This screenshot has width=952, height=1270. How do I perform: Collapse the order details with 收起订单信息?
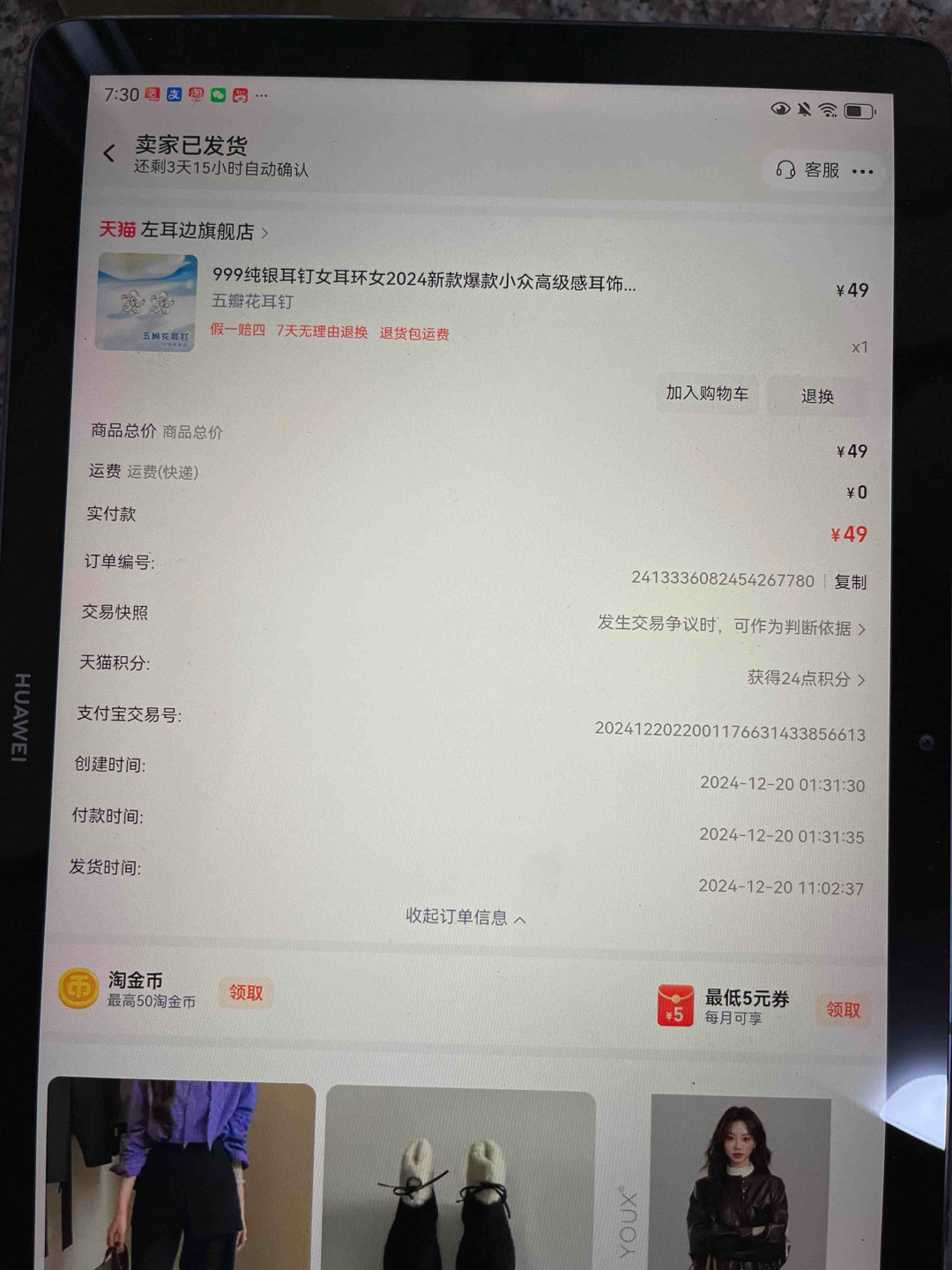click(465, 917)
